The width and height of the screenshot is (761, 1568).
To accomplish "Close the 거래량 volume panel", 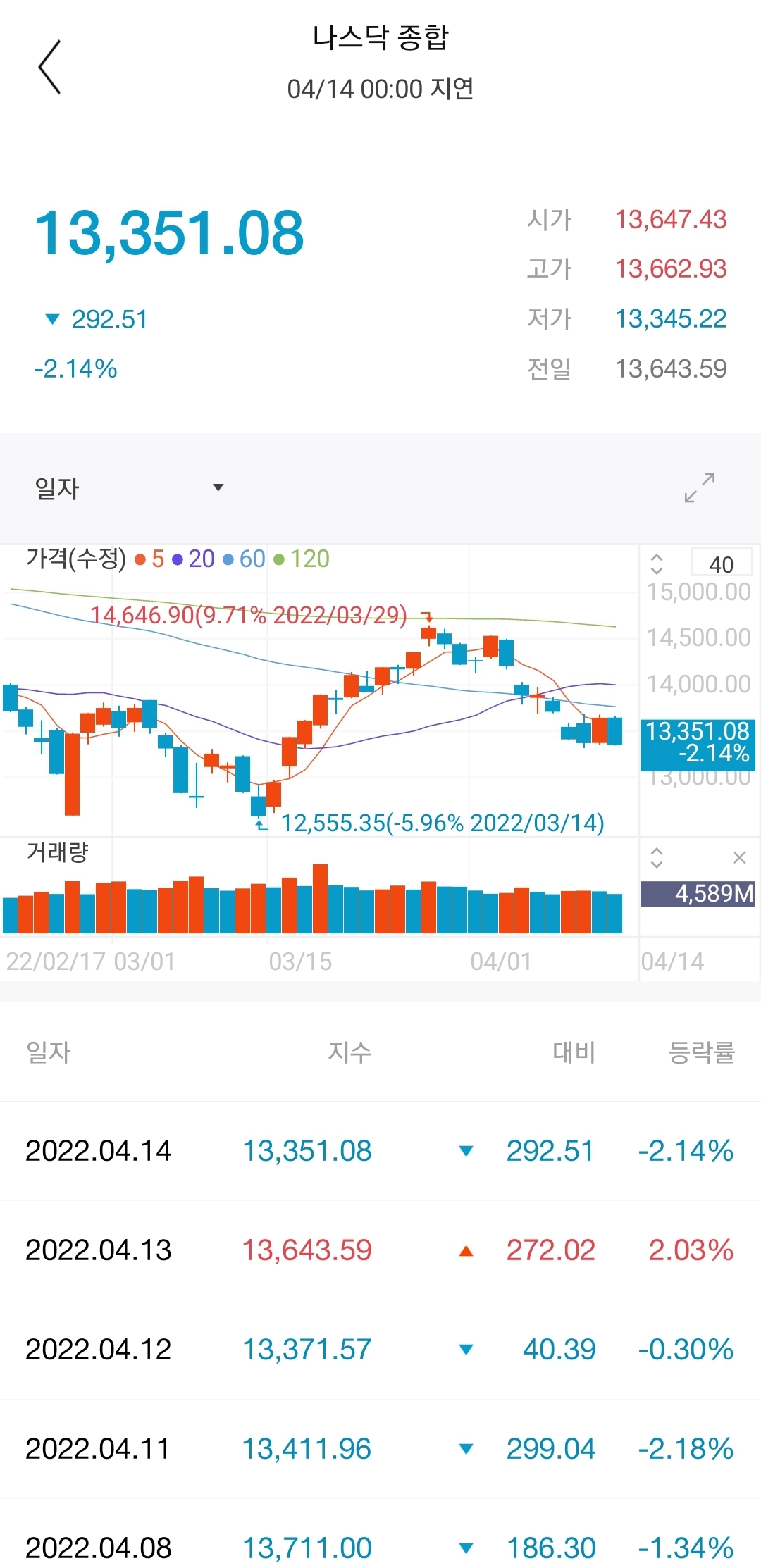I will (739, 857).
